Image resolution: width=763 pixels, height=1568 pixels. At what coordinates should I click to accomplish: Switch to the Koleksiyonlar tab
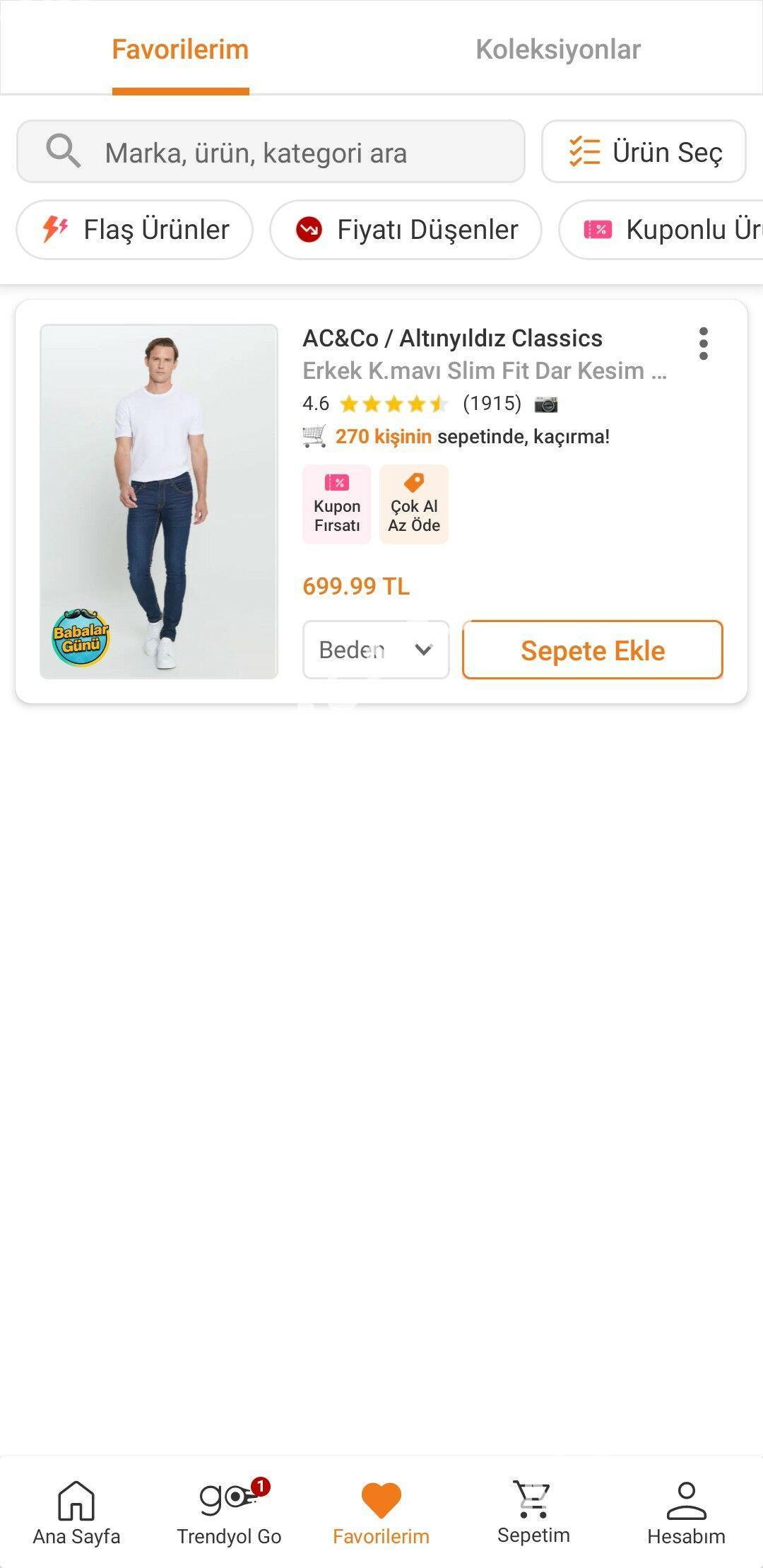click(x=558, y=49)
